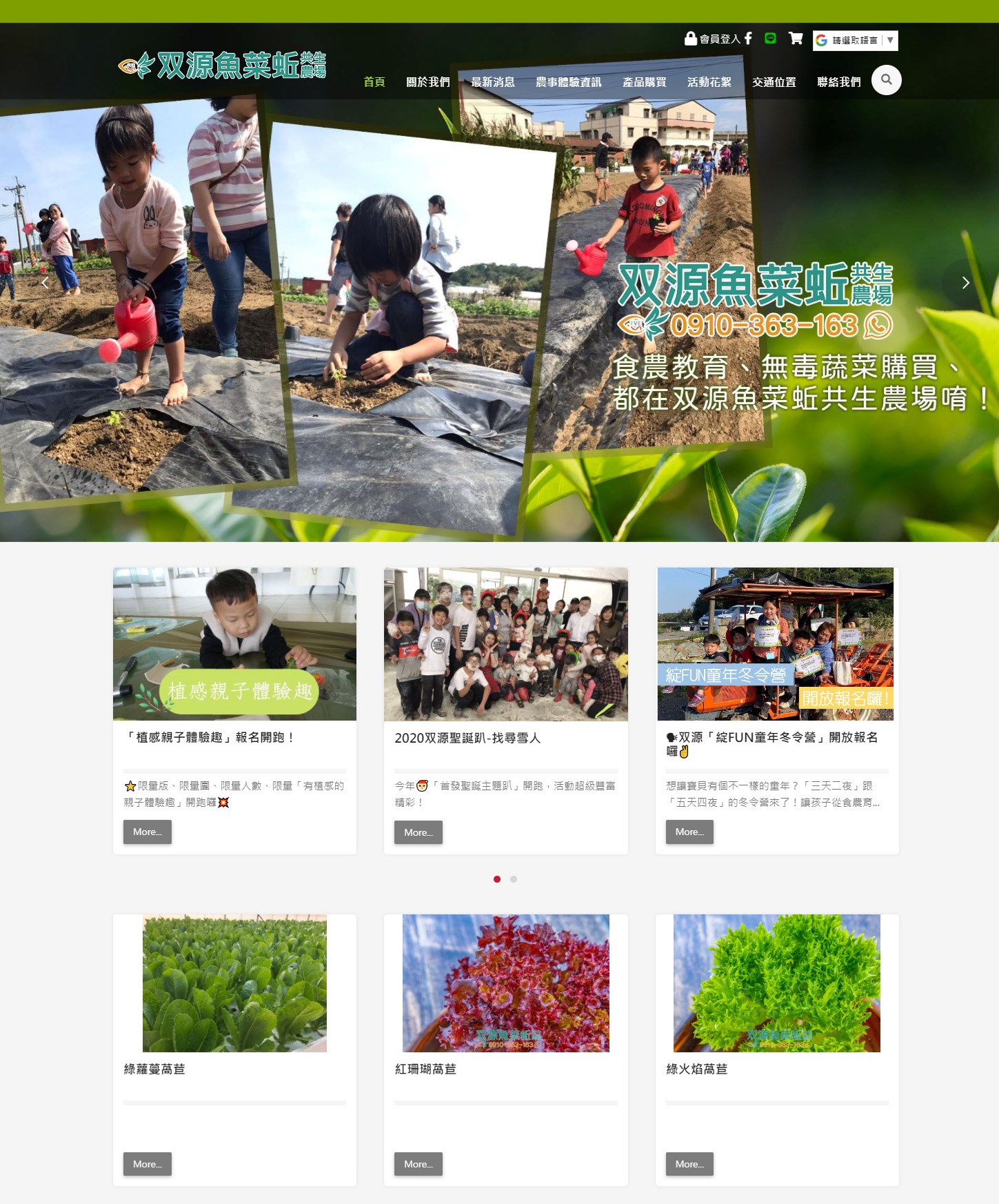This screenshot has height=1204, width=999.
Task: Go to 聯絡我們 contact page
Action: (x=838, y=82)
